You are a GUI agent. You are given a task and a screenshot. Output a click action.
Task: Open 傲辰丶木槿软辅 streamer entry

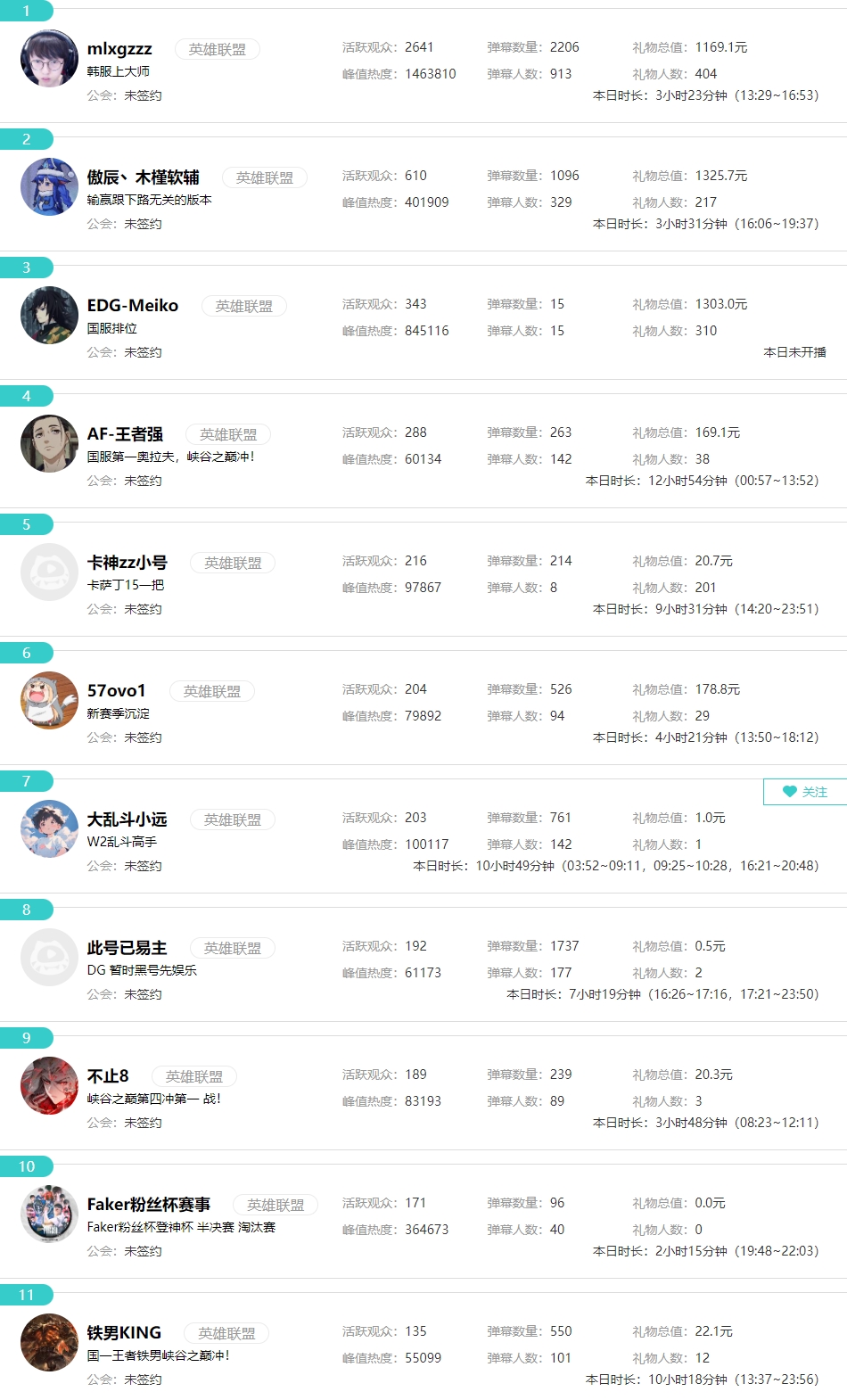click(144, 177)
